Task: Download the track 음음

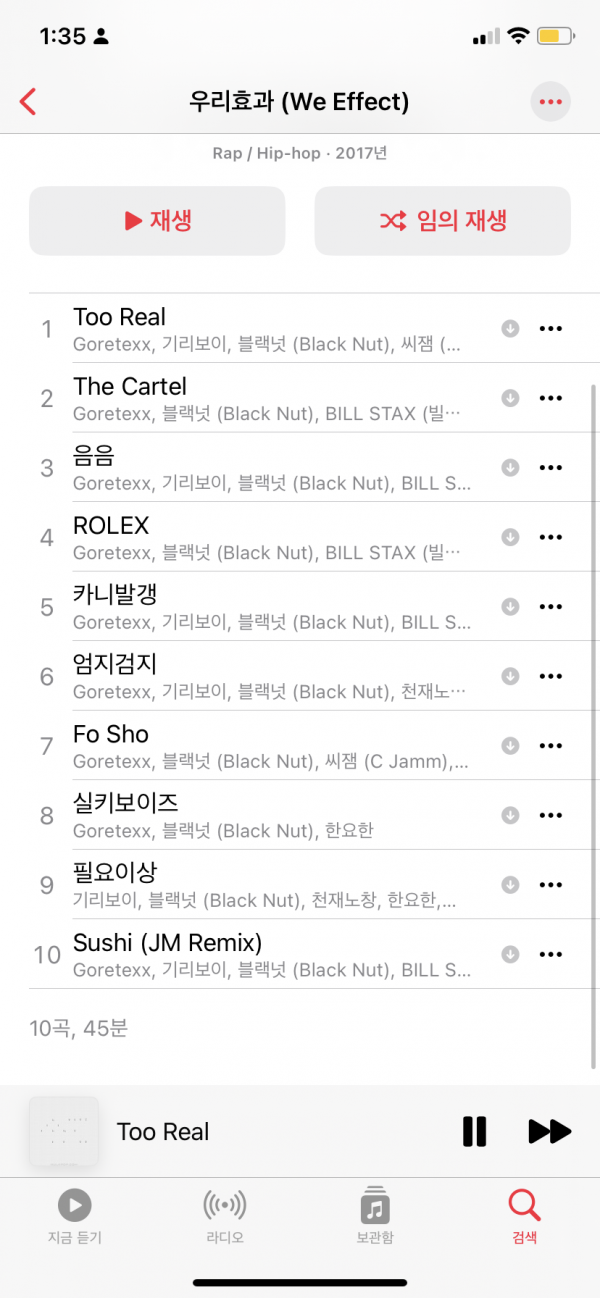Action: (x=510, y=467)
